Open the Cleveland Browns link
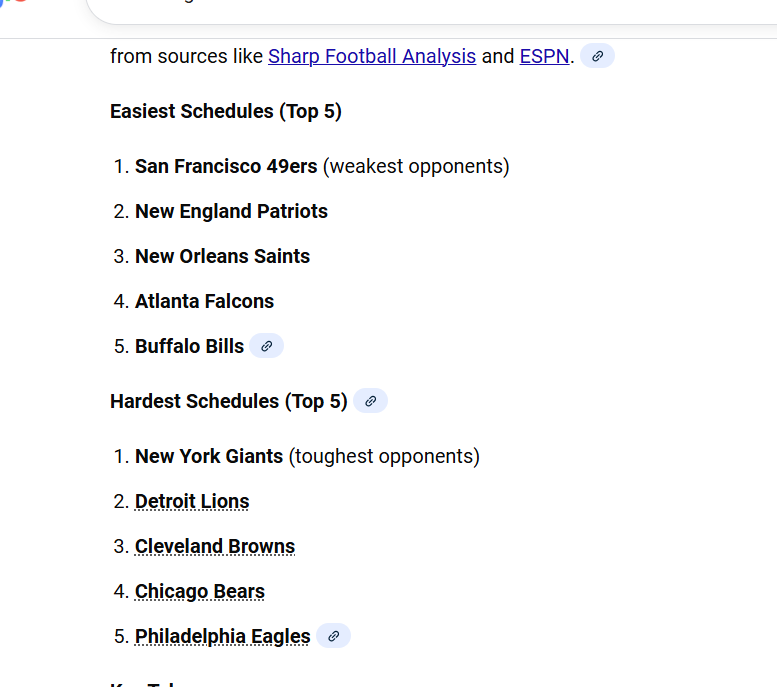 pyautogui.click(x=215, y=546)
